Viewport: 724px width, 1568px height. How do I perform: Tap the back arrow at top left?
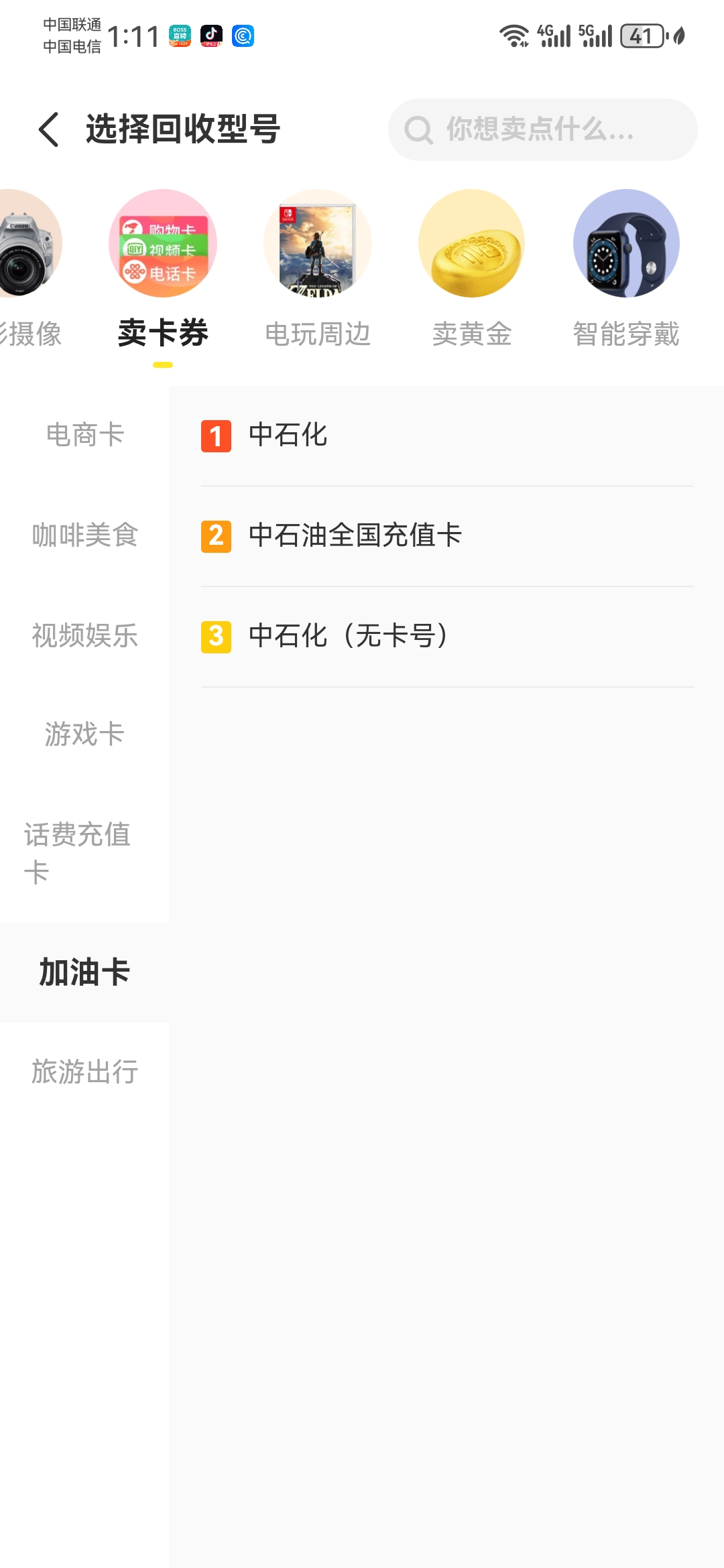click(48, 129)
